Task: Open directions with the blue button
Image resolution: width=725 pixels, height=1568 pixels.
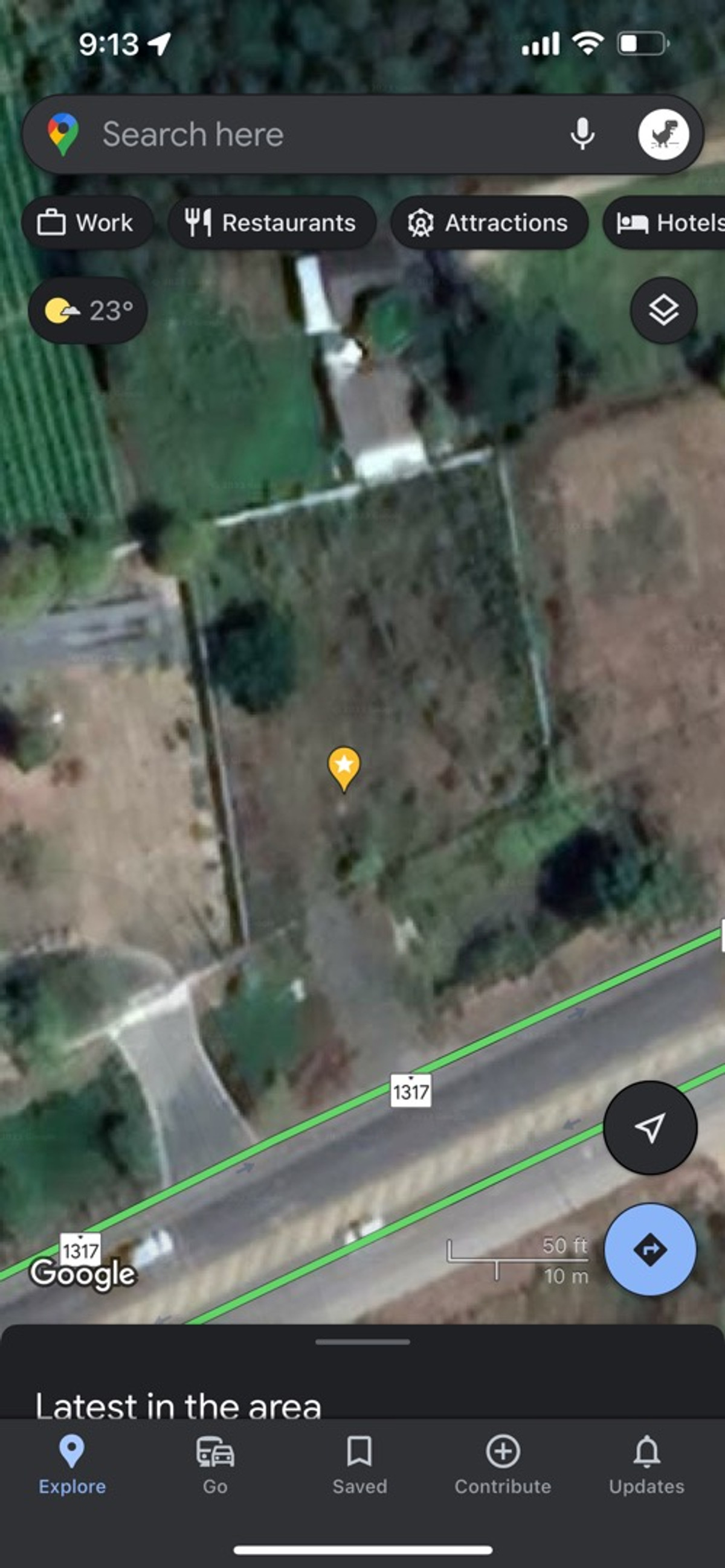Action: (x=649, y=1249)
